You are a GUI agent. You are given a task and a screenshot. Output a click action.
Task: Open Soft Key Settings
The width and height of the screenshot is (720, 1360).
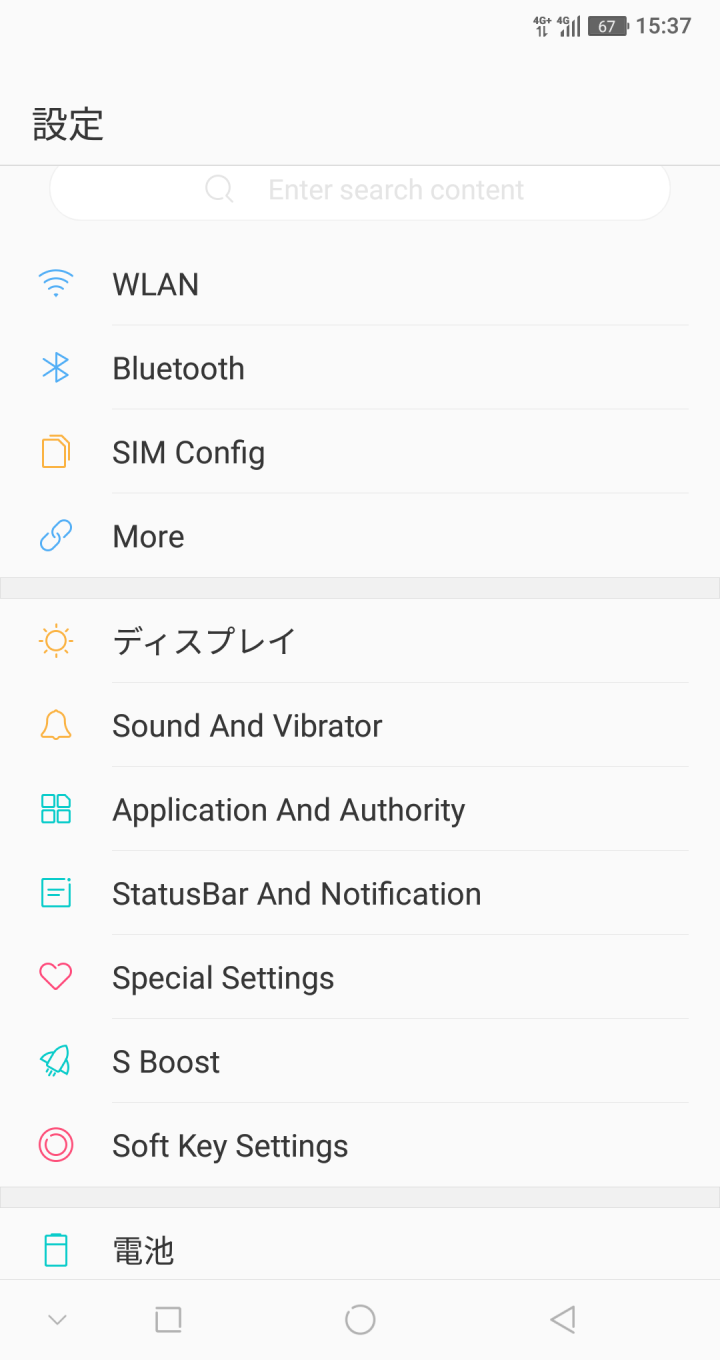[360, 1145]
